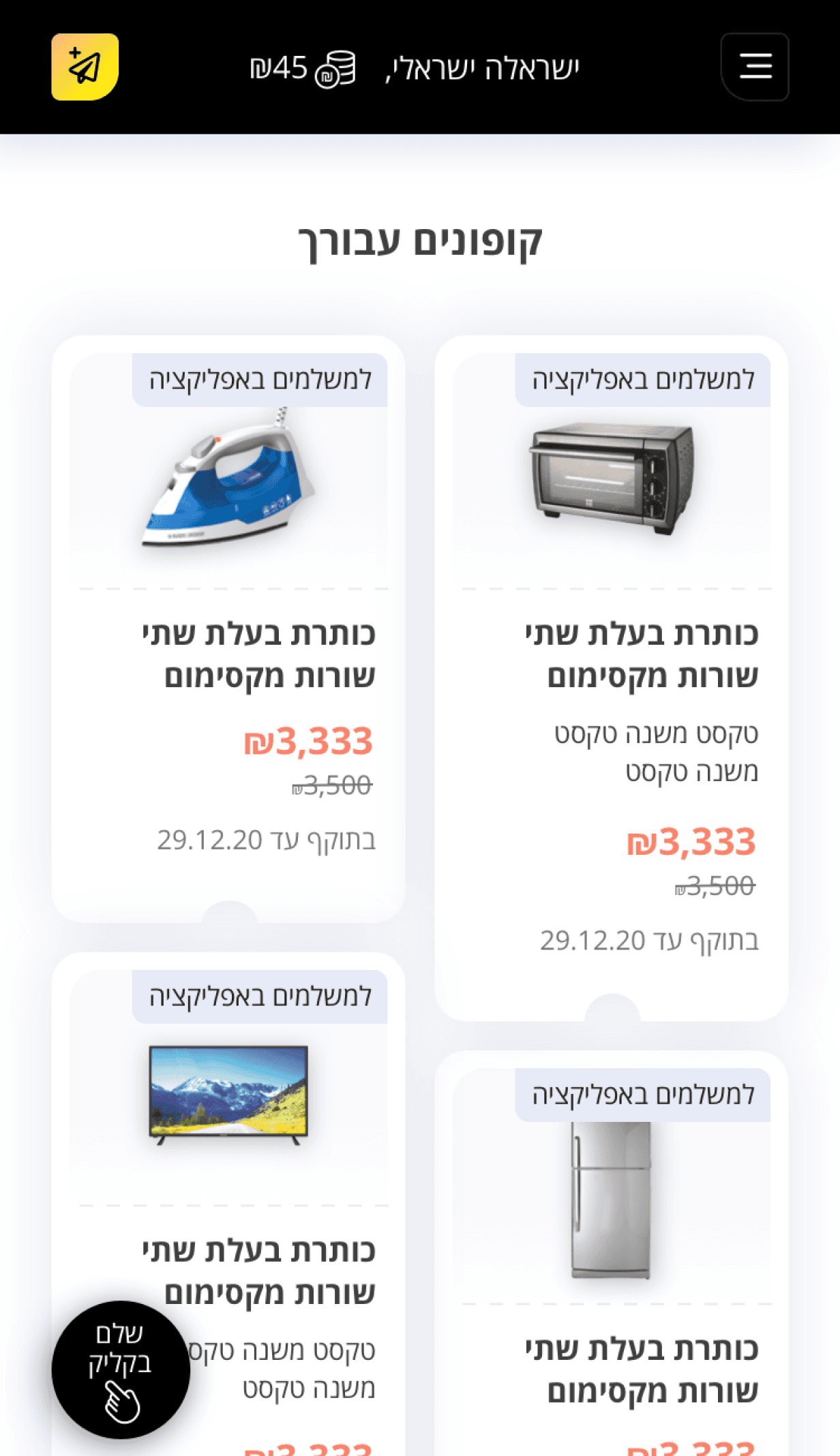Image resolution: width=840 pixels, height=1456 pixels.
Task: Tap the שלם בקליק floating button
Action: pyautogui.click(x=121, y=1370)
